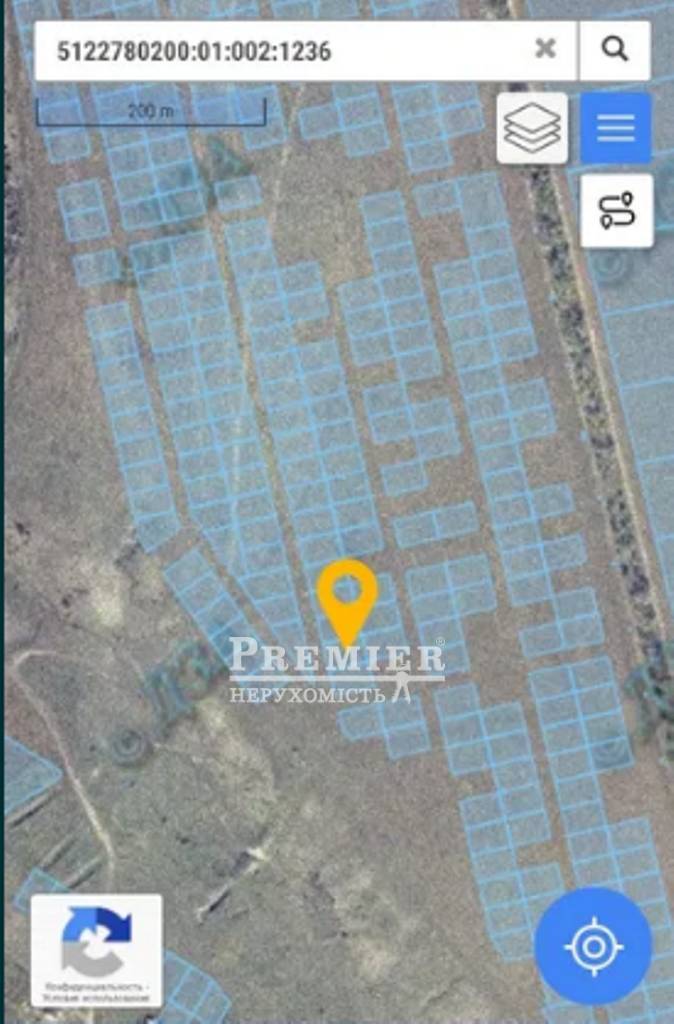The image size is (674, 1024).
Task: Tap the cadastral number search field
Action: (280, 50)
